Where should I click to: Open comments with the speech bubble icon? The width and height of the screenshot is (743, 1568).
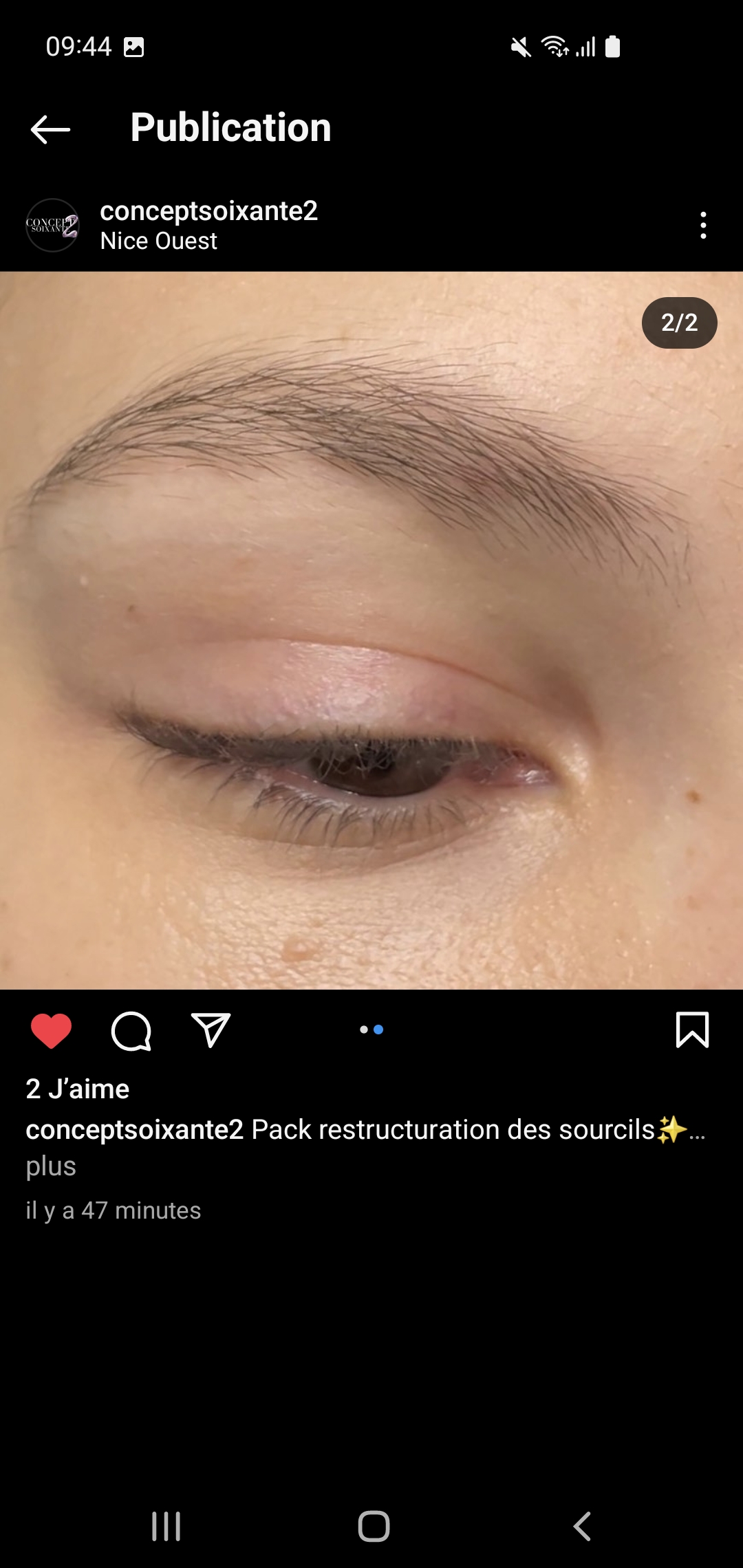pos(131,1031)
